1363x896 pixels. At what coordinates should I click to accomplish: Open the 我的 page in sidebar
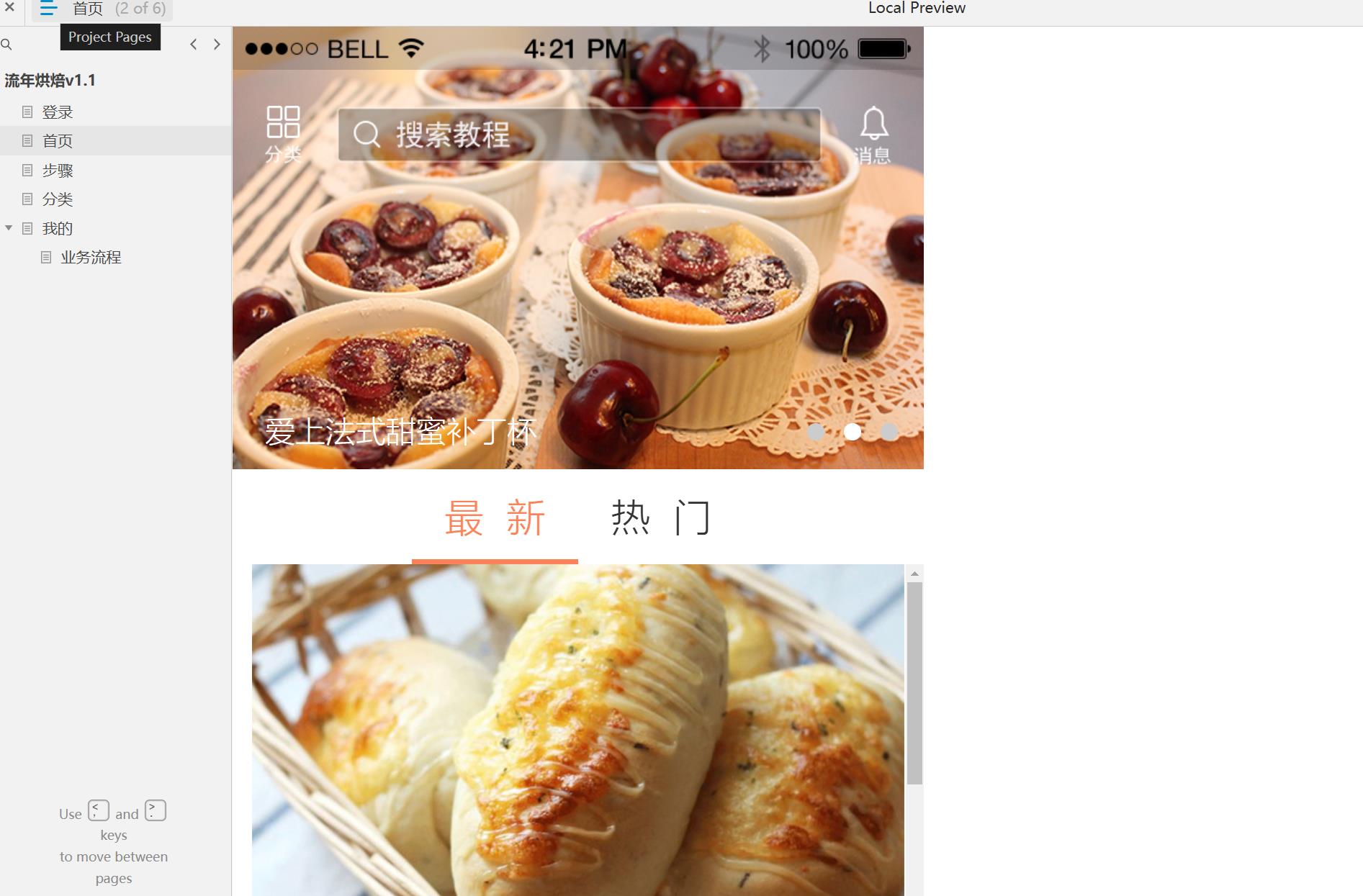click(58, 229)
